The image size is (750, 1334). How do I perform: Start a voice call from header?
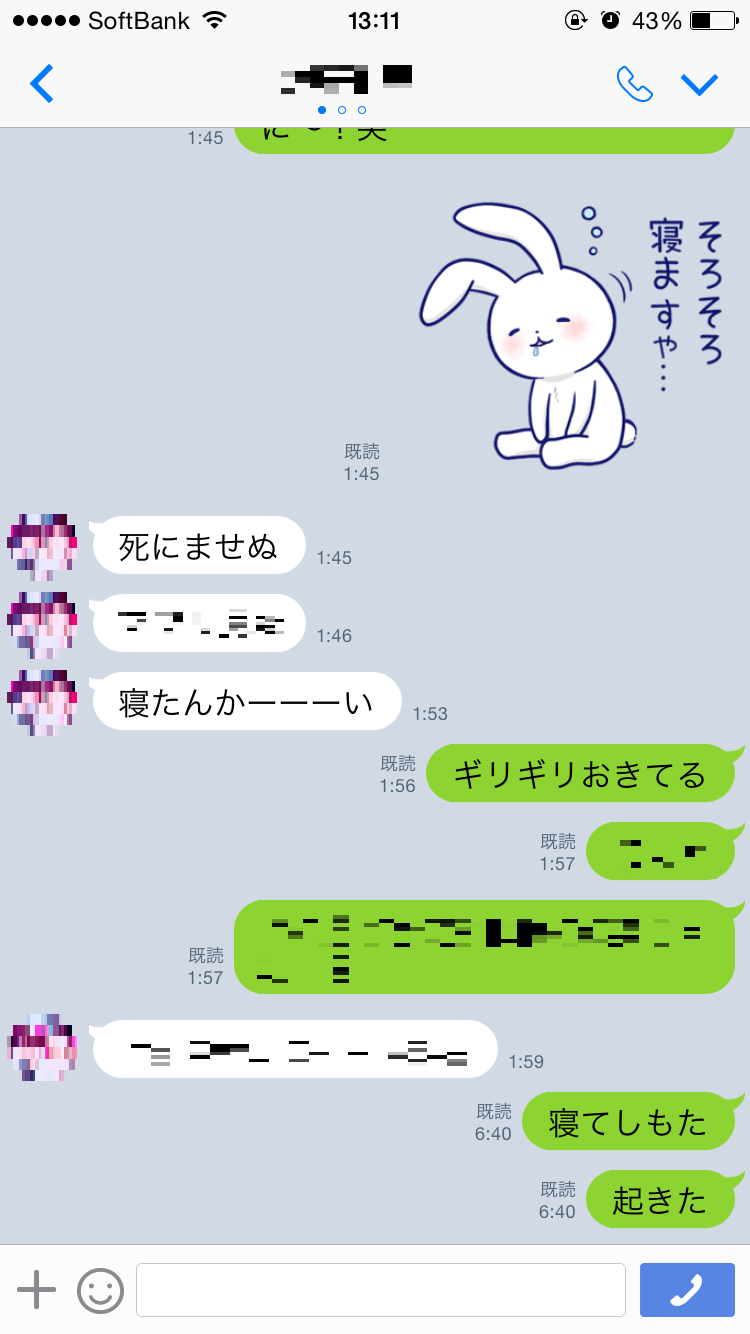pyautogui.click(x=634, y=84)
